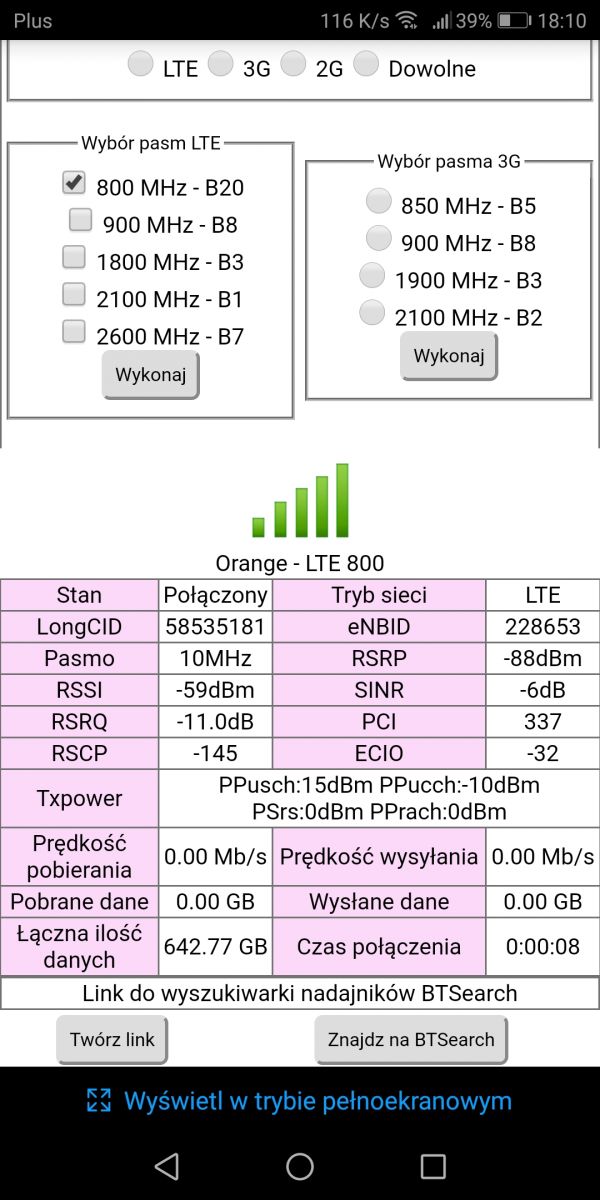600x1200 pixels.
Task: Select the LTE network mode radio button
Action: pyautogui.click(x=141, y=64)
